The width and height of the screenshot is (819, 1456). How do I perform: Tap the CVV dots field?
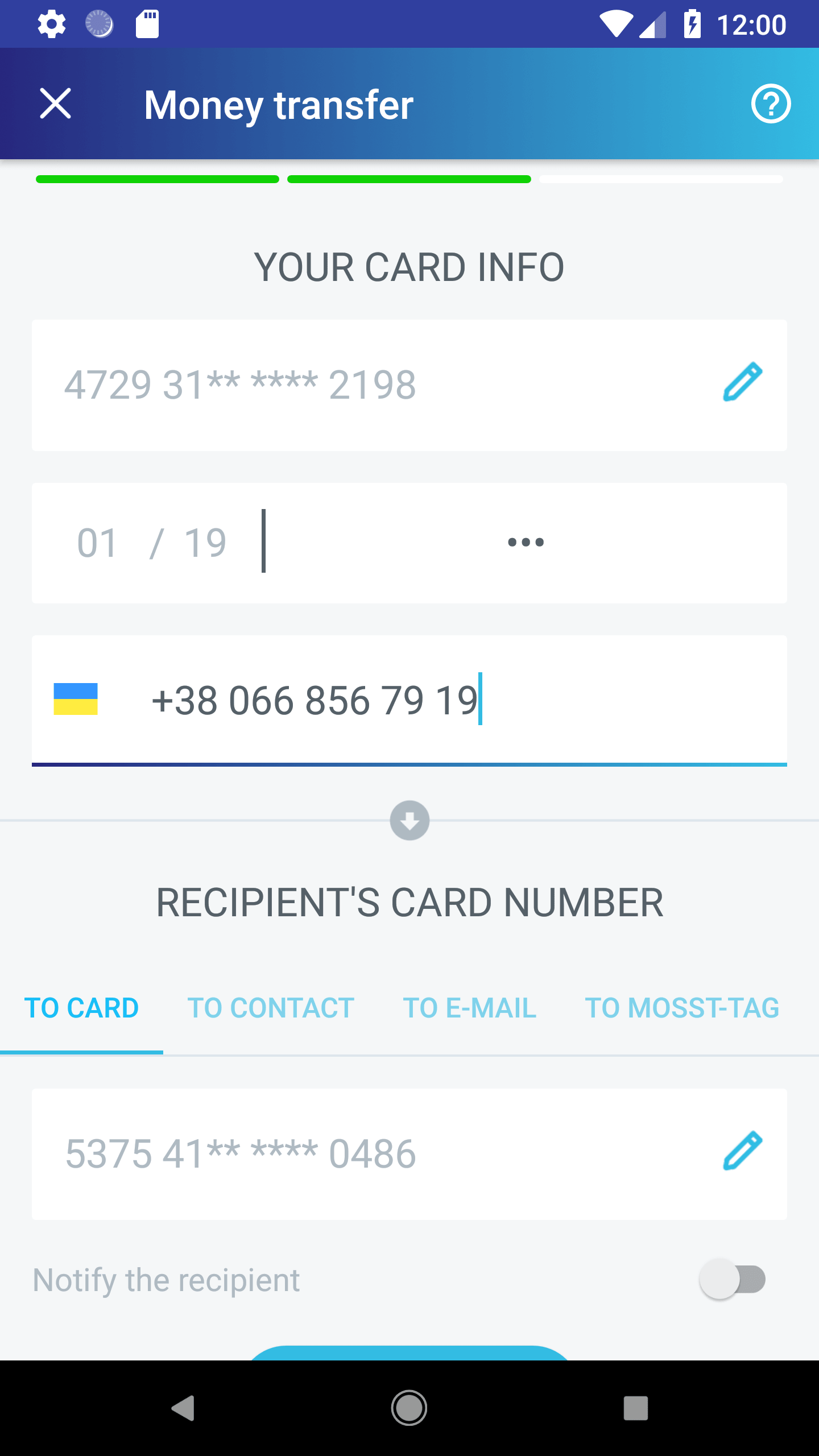(526, 543)
